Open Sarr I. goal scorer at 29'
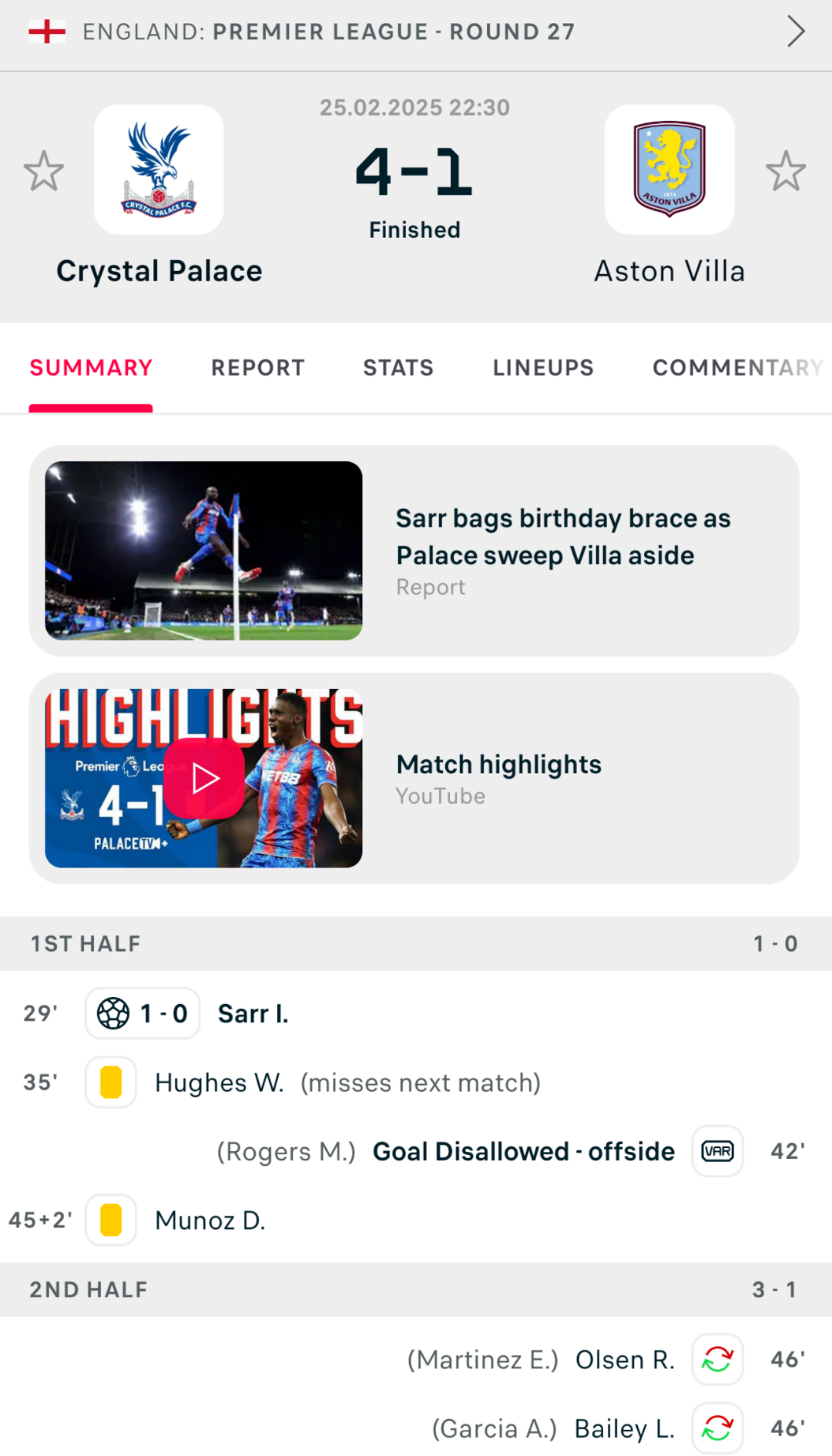 253,1014
